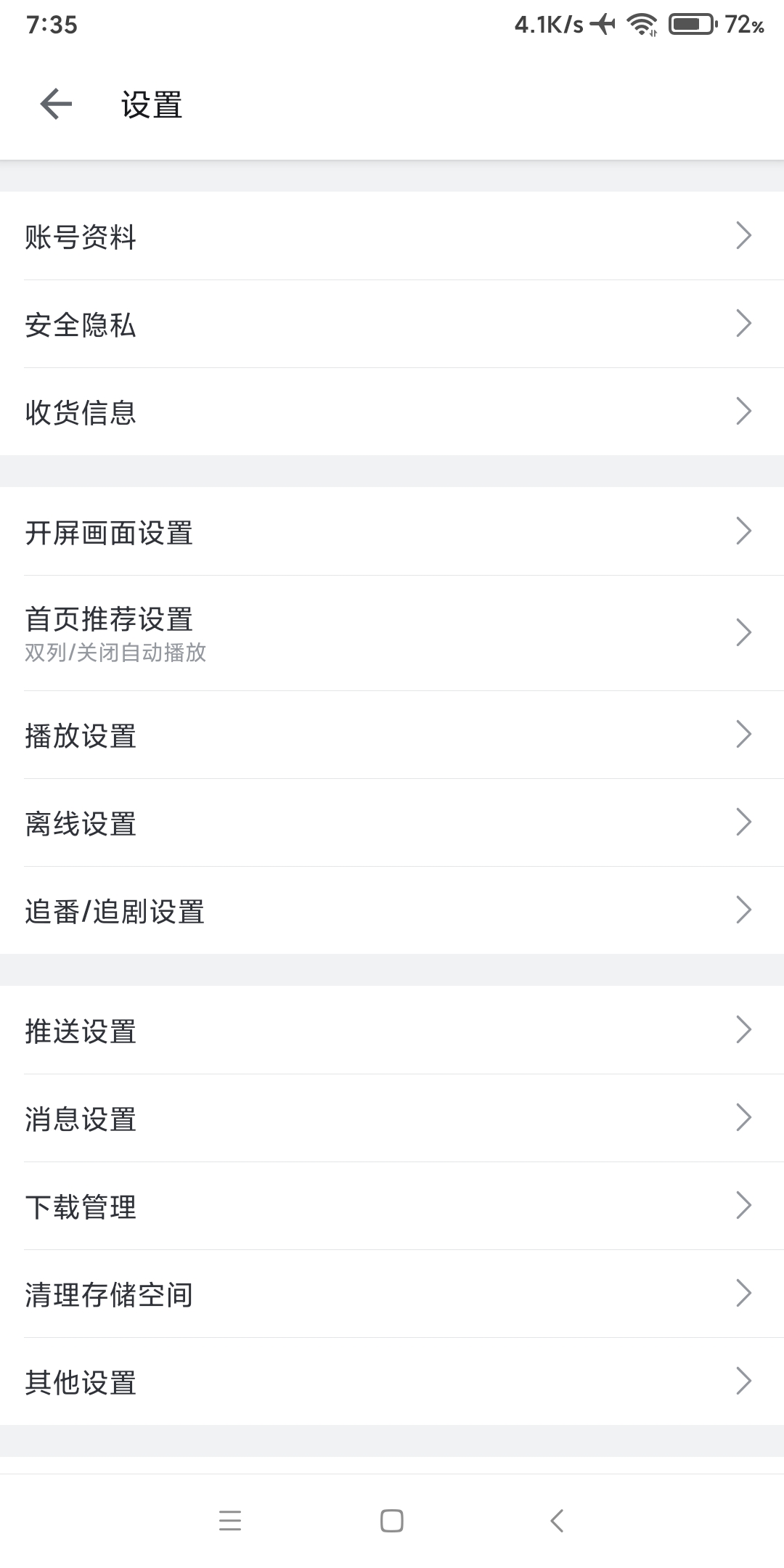Open 开屏画面设置
Screen dimensions: 784x1568
click(392, 532)
